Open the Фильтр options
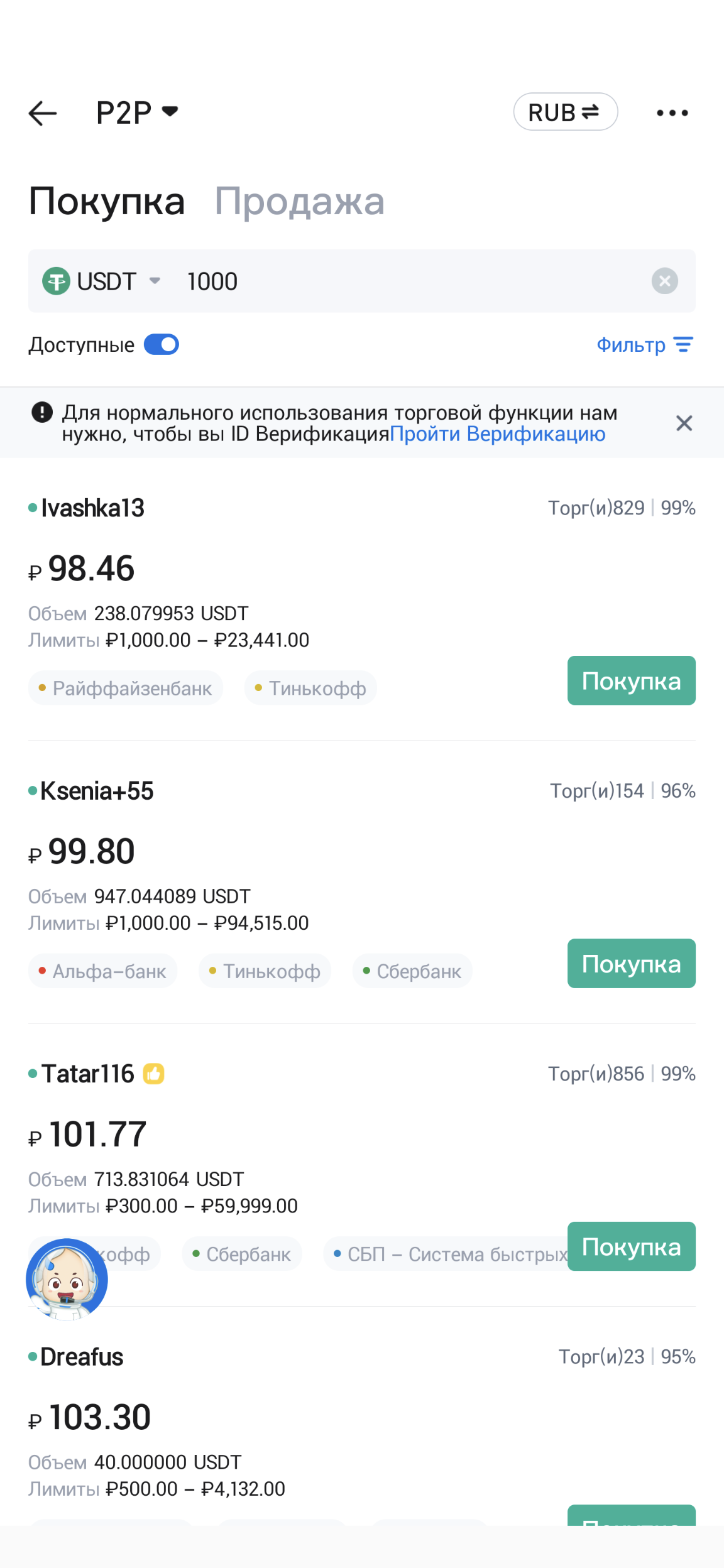The height and width of the screenshot is (1568, 724). [x=644, y=345]
